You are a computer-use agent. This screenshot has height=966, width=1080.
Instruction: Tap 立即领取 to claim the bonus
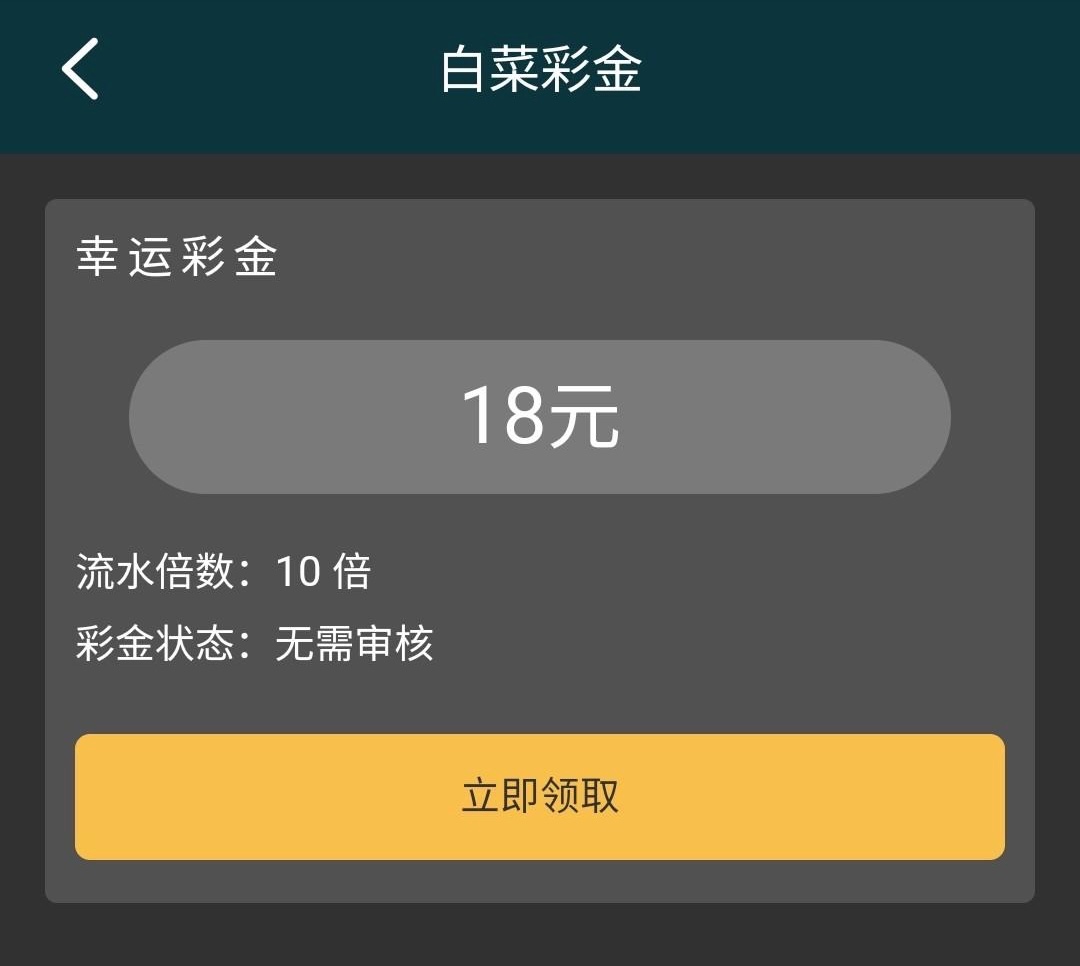(540, 797)
